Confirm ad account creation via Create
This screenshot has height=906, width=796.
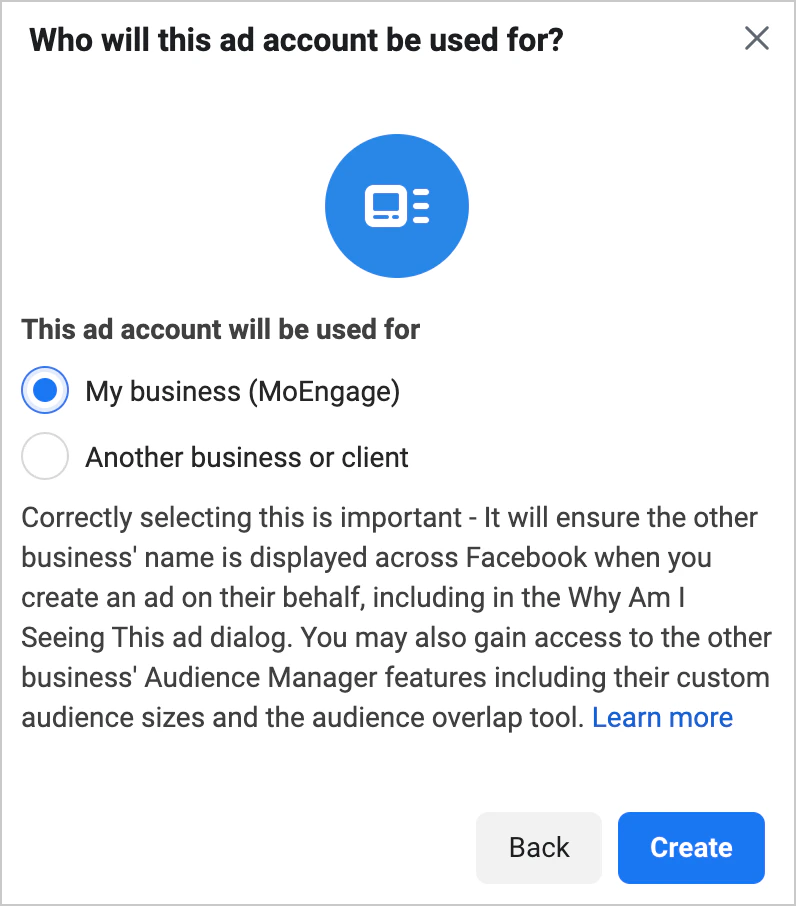pyautogui.click(x=691, y=847)
